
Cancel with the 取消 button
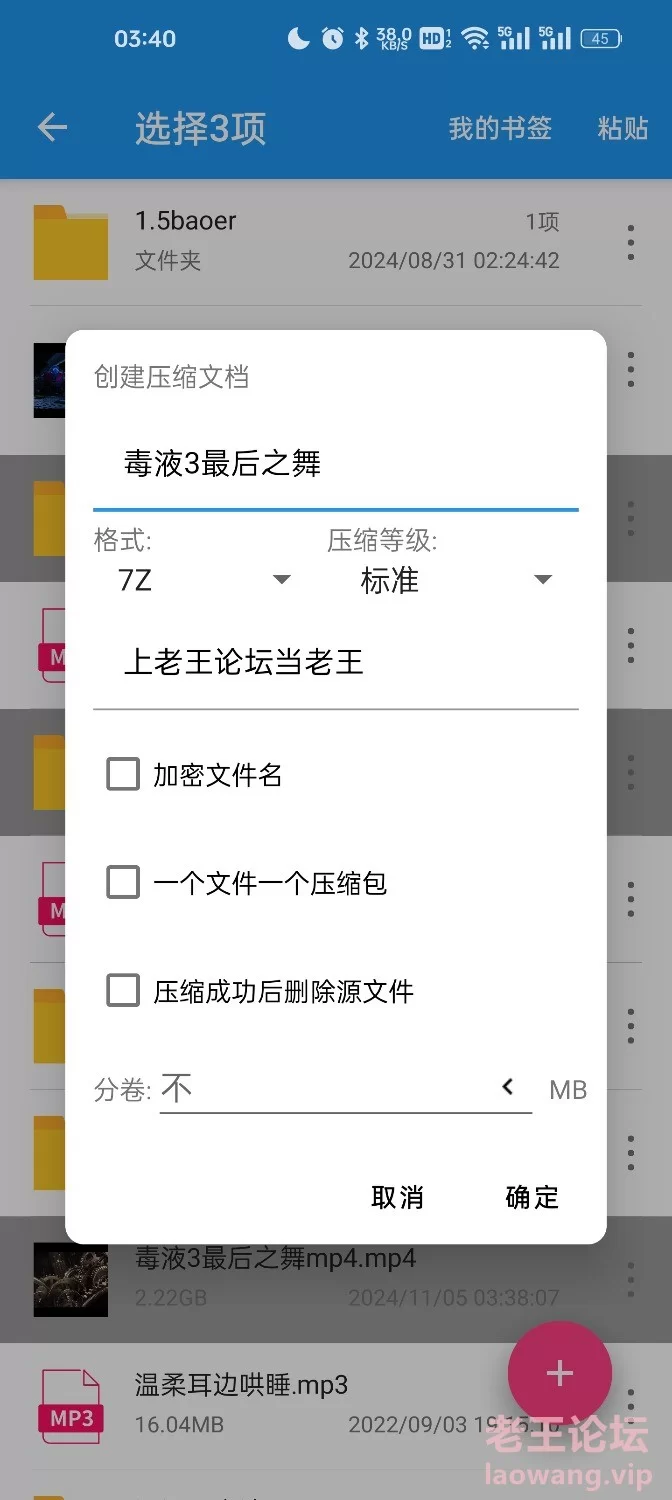click(397, 1197)
